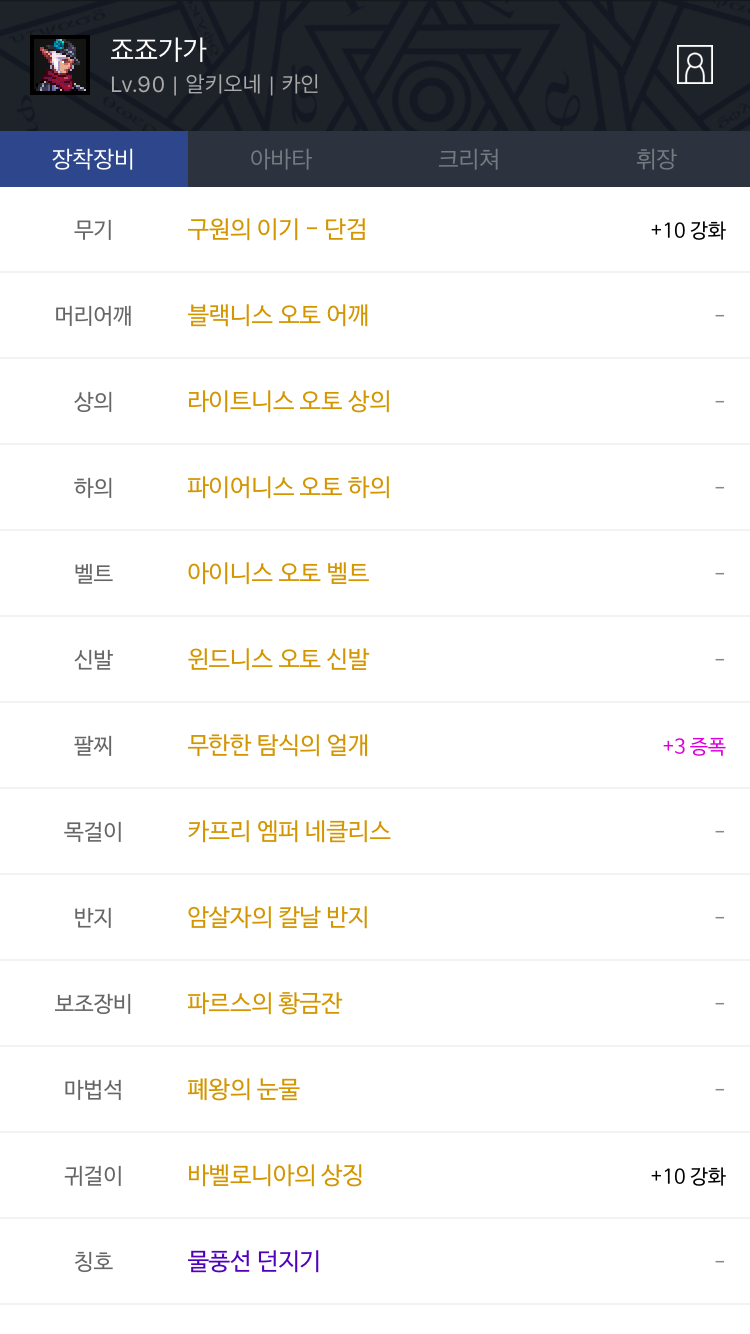750x1334 pixels.
Task: Select the 장착장비 tab
Action: pyautogui.click(x=94, y=159)
